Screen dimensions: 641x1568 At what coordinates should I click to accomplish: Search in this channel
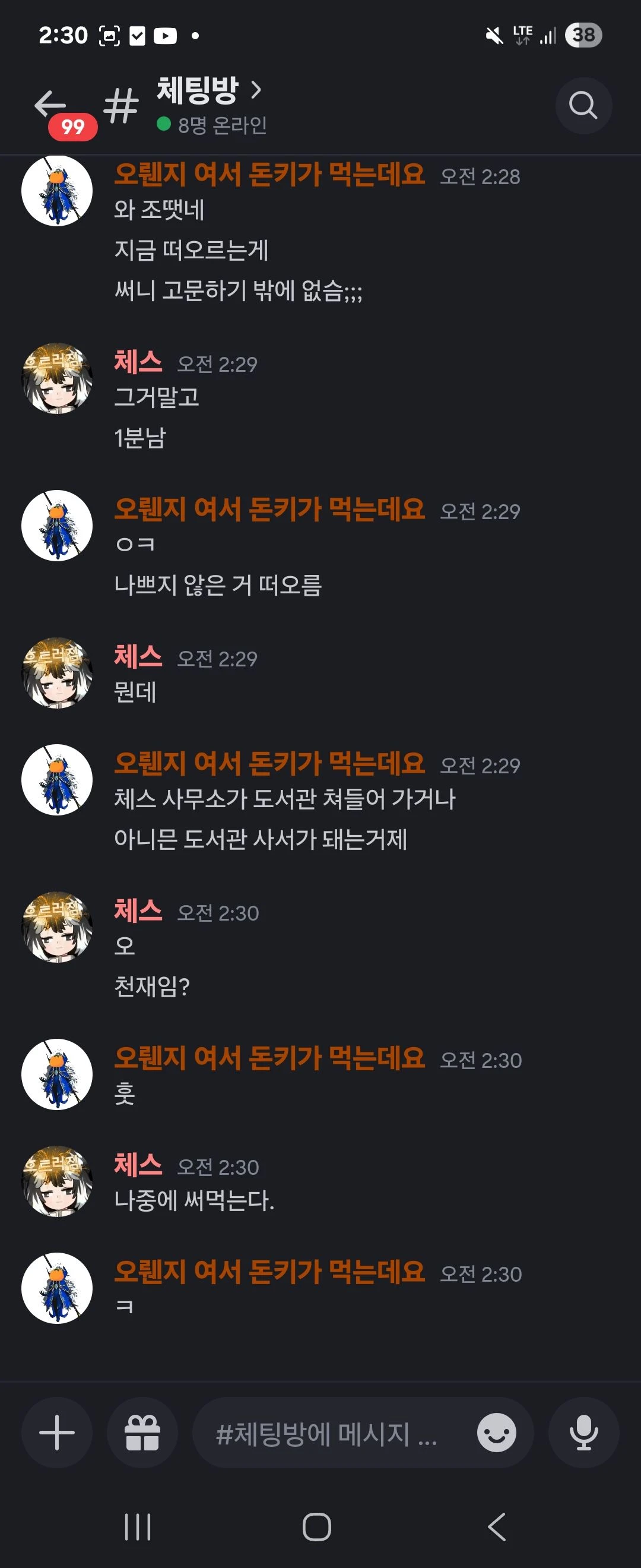point(583,105)
